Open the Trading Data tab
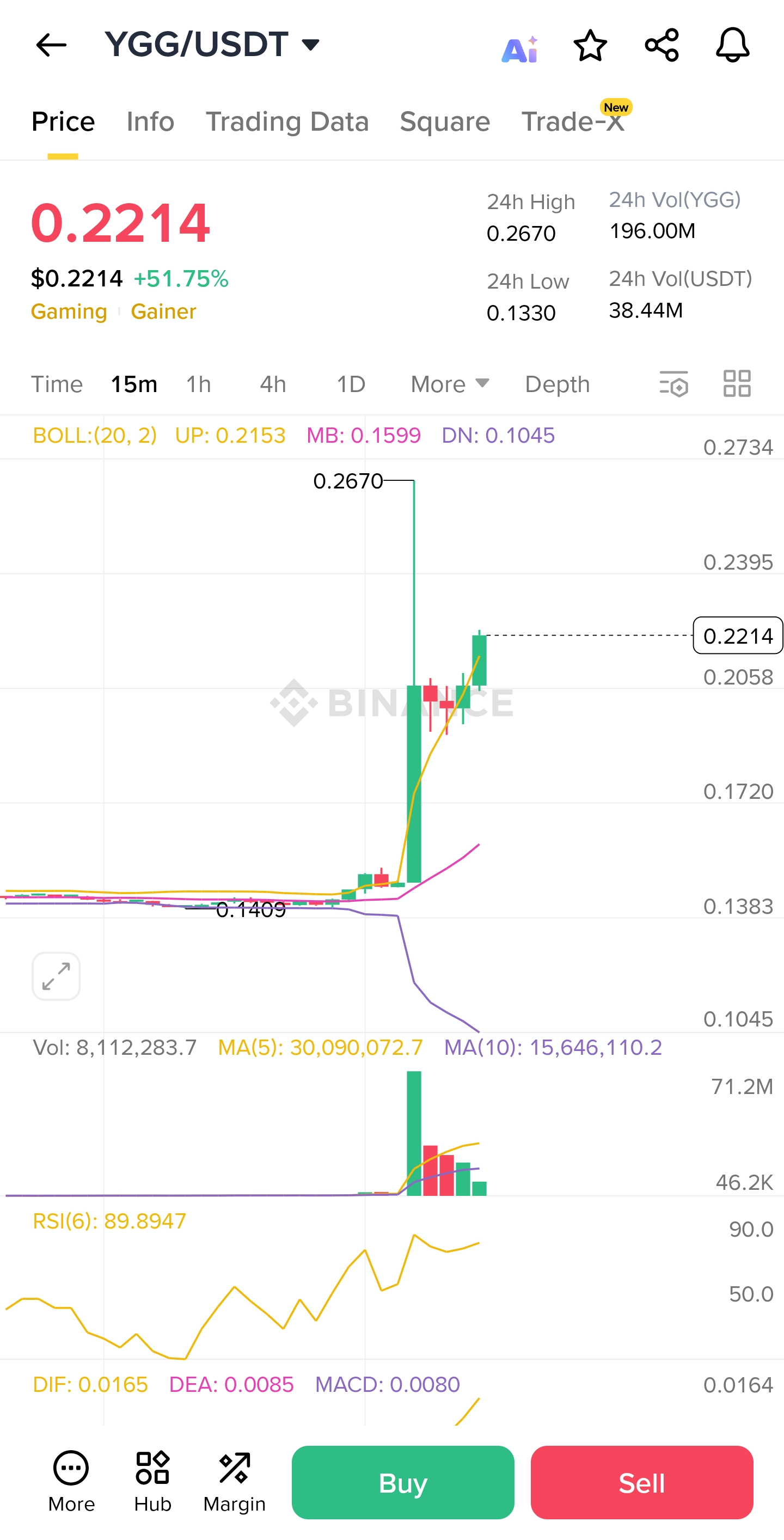 [x=287, y=121]
